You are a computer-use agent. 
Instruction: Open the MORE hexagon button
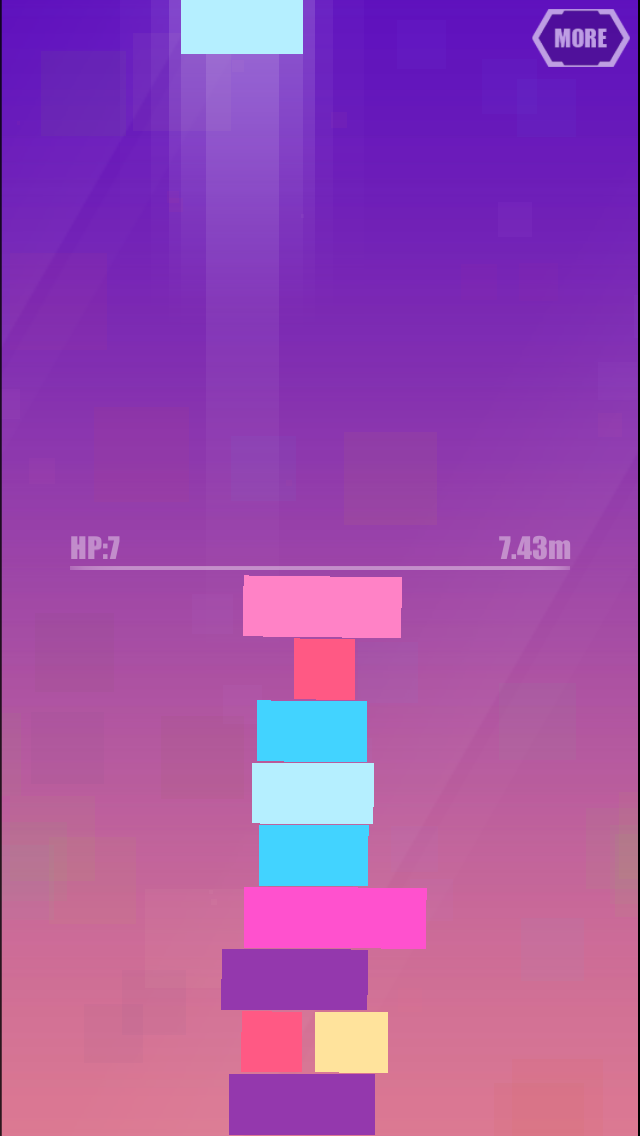[x=581, y=38]
